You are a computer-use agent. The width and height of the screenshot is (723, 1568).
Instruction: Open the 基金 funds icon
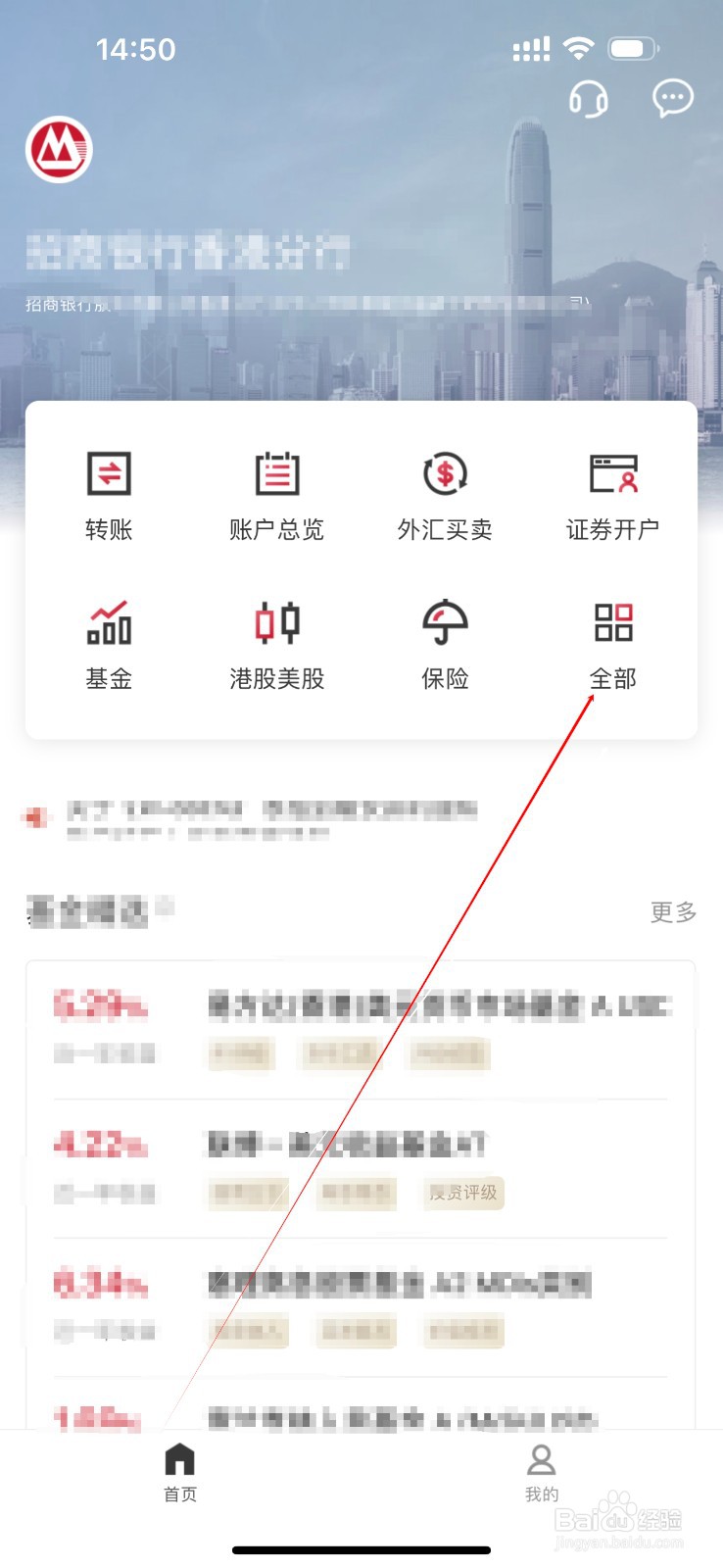point(108,642)
